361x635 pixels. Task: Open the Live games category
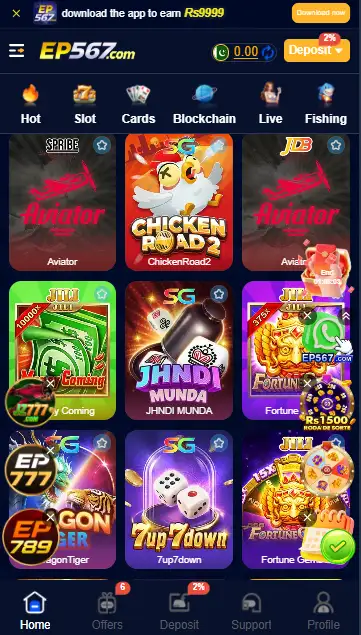[x=270, y=104]
